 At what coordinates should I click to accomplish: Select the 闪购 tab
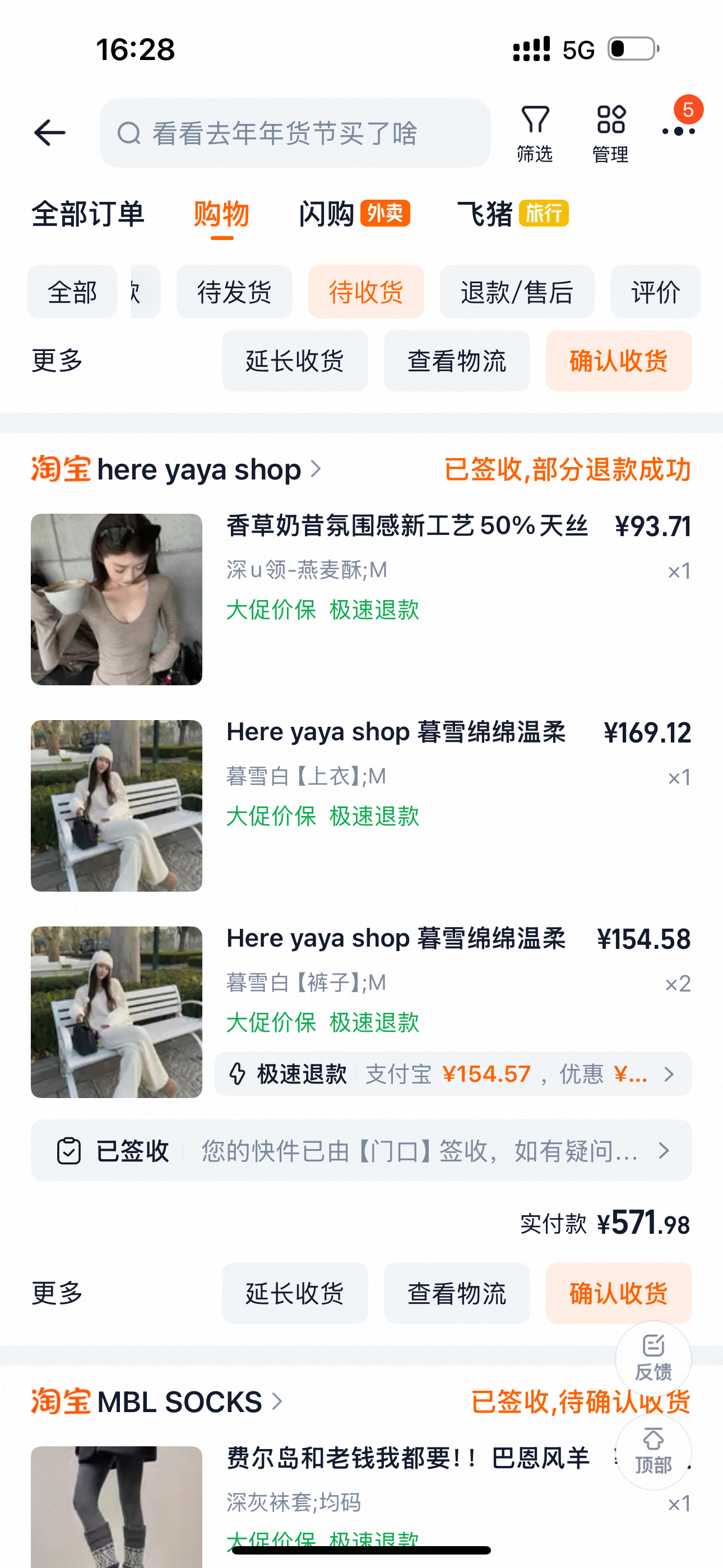pos(327,214)
